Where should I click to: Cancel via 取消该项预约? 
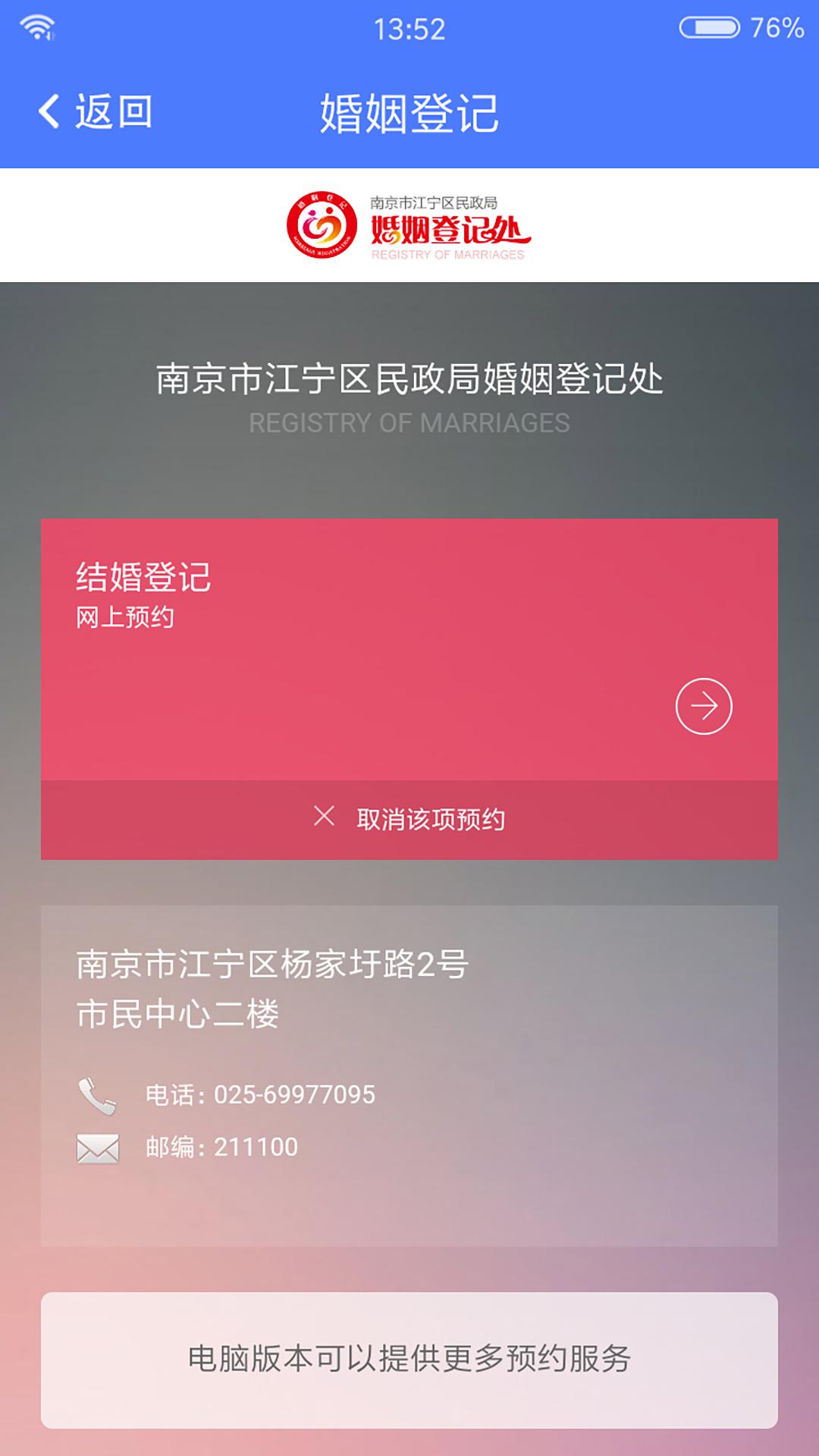coord(409,820)
